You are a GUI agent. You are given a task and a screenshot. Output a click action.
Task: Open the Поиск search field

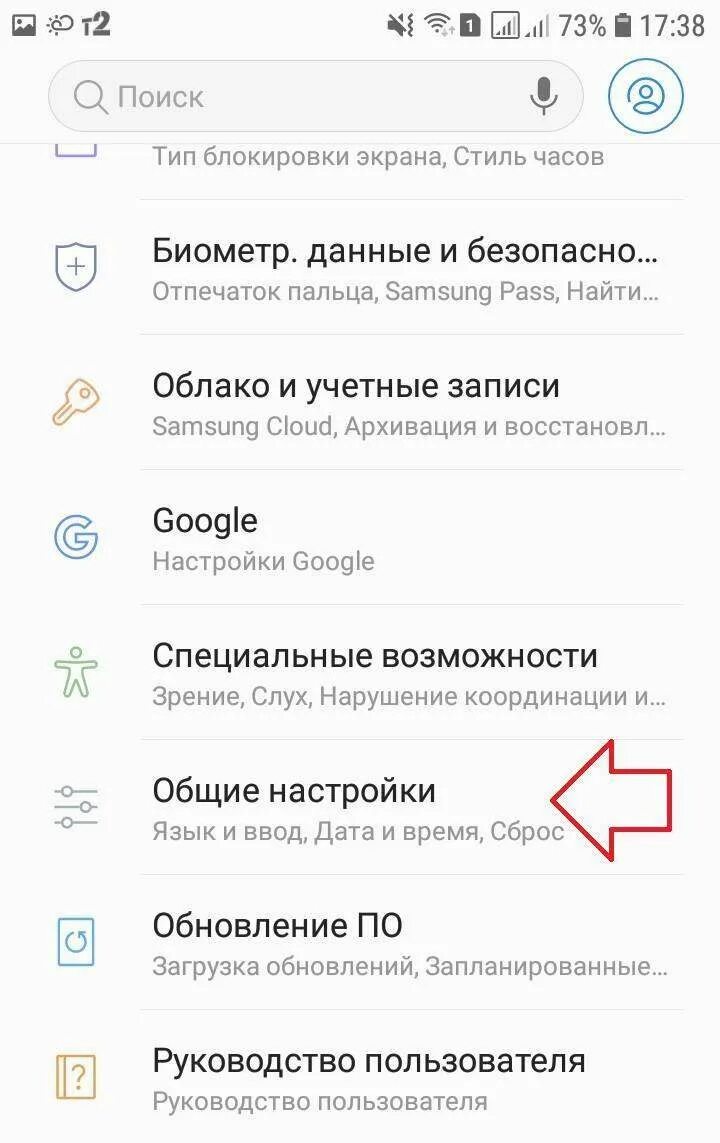click(315, 96)
